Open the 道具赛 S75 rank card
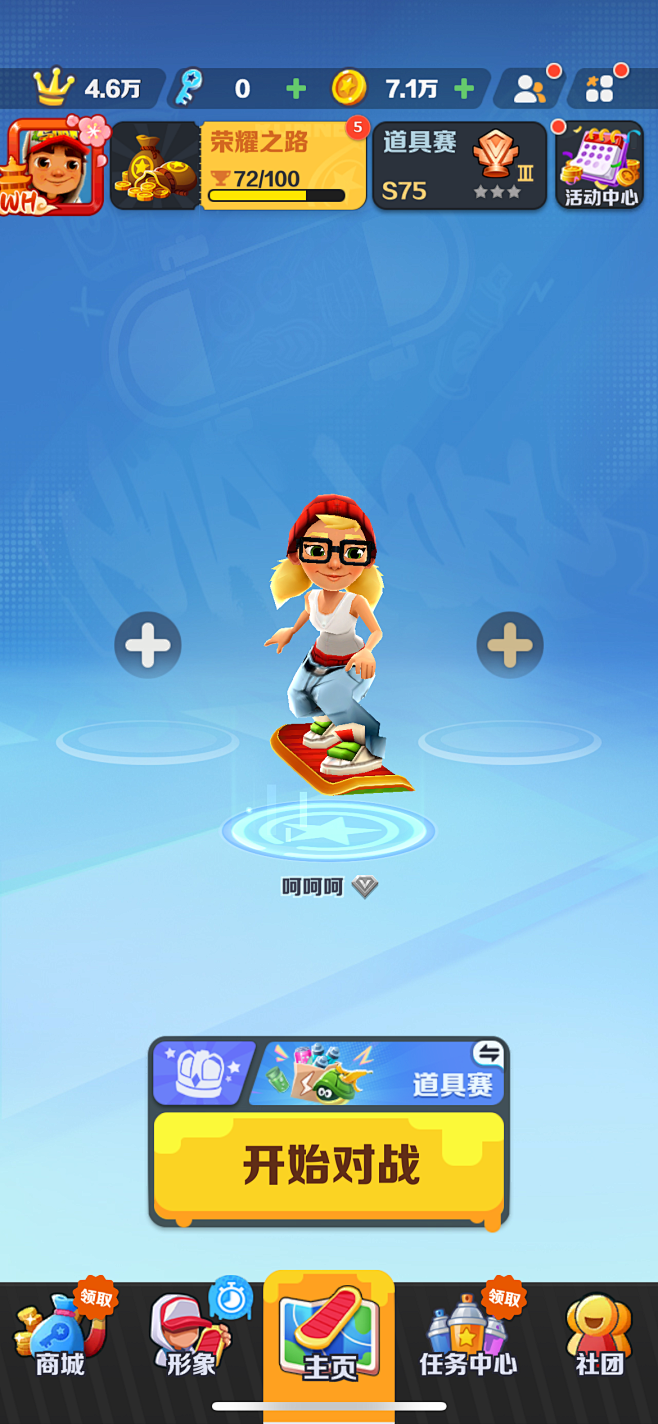Image resolution: width=658 pixels, height=1424 pixels. (459, 166)
